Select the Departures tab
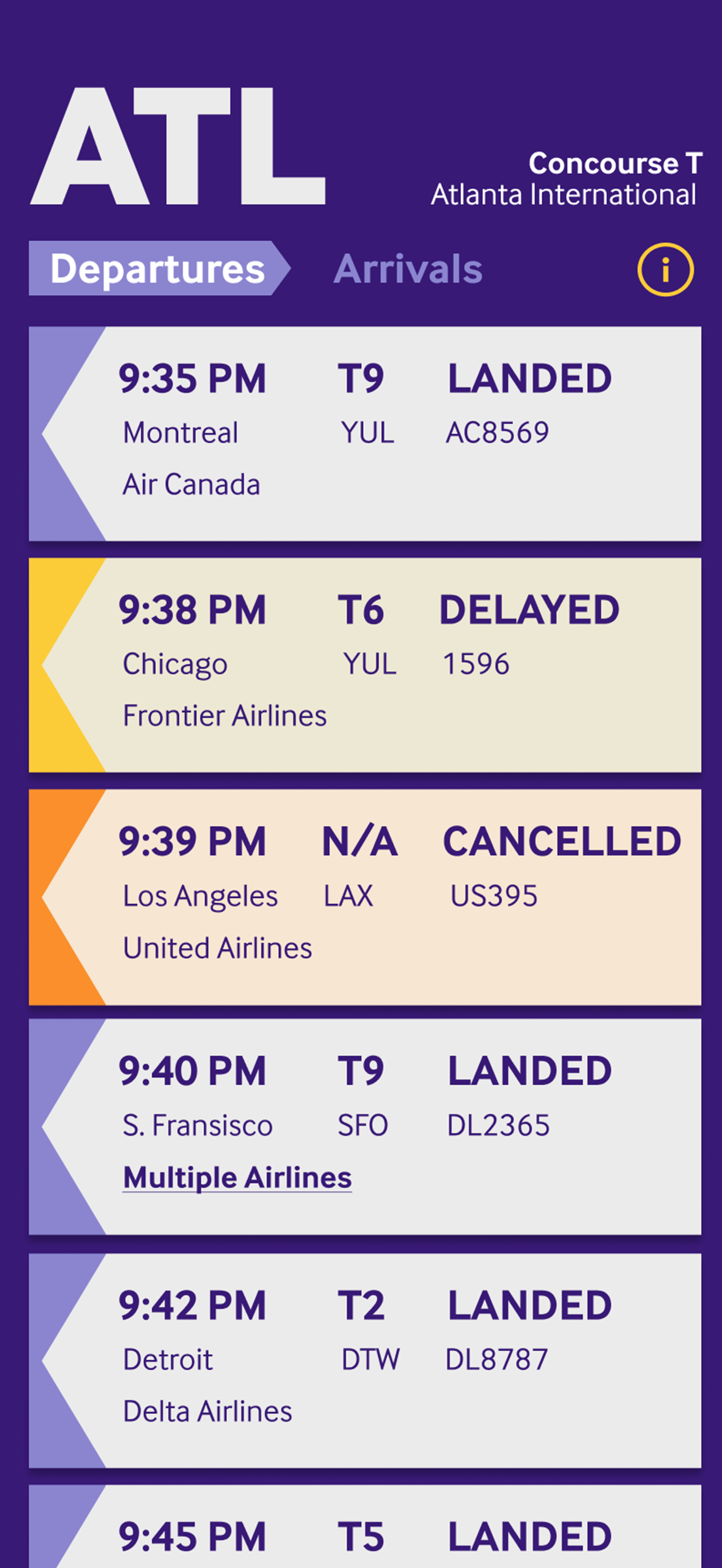 tap(159, 269)
